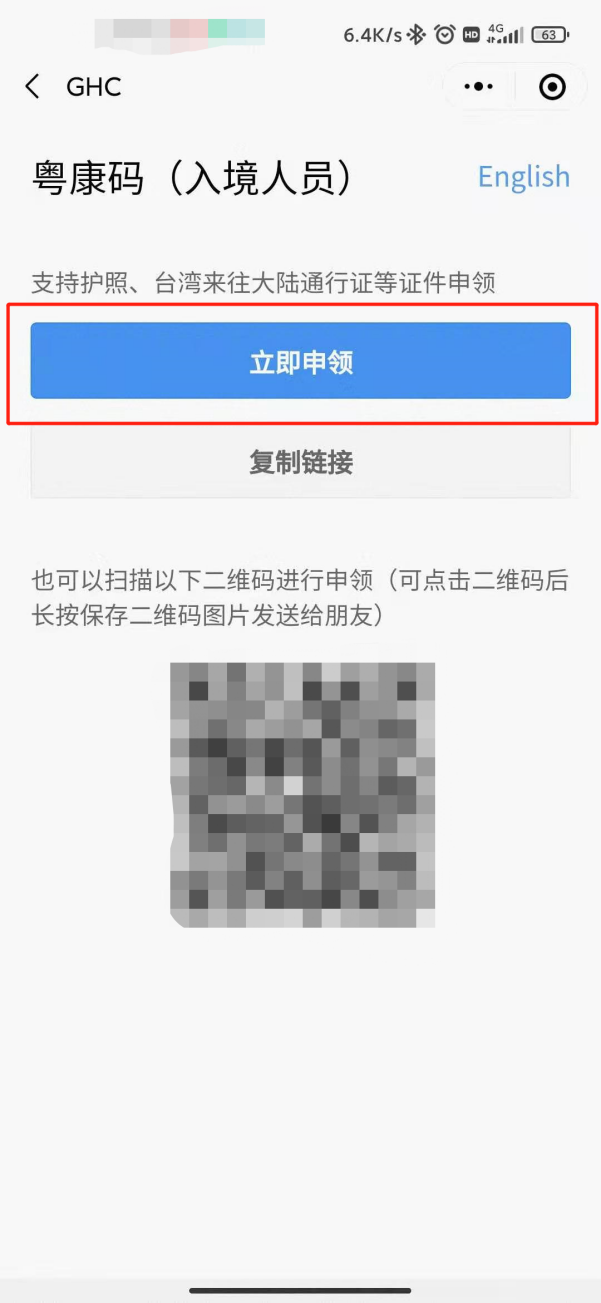The width and height of the screenshot is (601, 1303).
Task: Open the mini program more options menu
Action: (480, 87)
